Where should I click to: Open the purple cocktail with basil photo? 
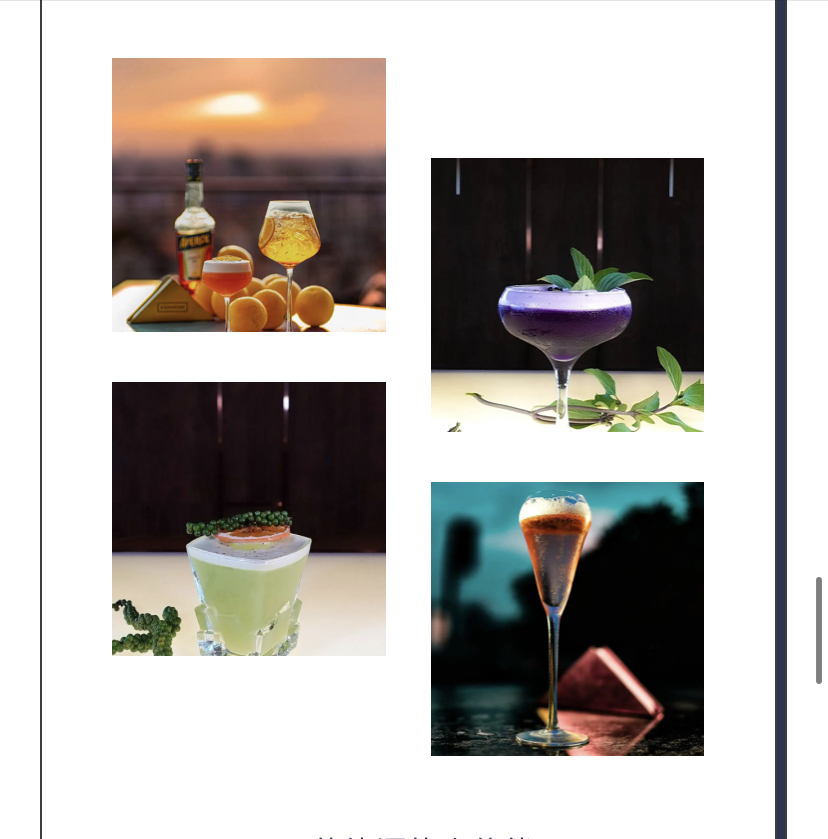coord(567,295)
